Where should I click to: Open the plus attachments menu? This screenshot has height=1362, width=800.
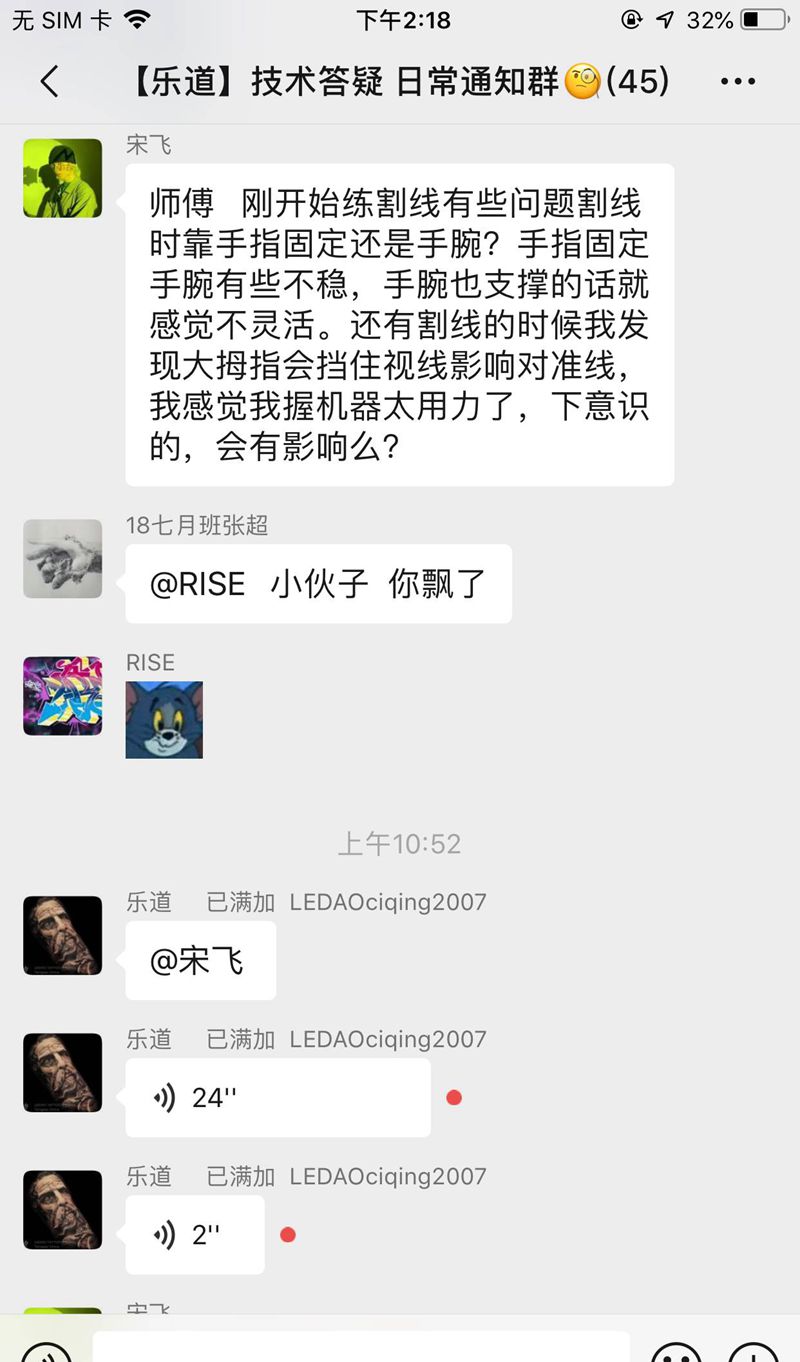pyautogui.click(x=752, y=1352)
